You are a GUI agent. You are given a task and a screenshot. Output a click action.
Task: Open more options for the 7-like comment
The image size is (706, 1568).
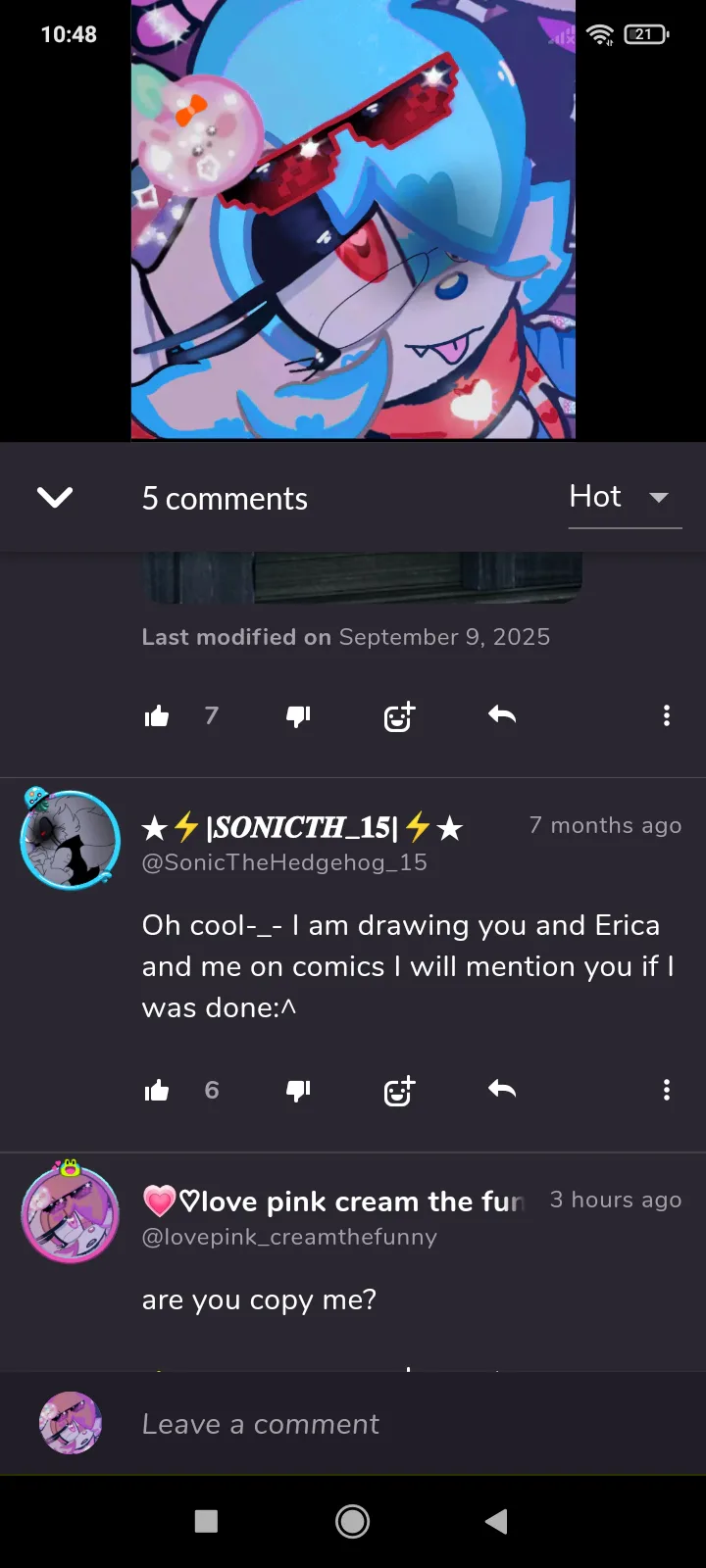click(667, 715)
